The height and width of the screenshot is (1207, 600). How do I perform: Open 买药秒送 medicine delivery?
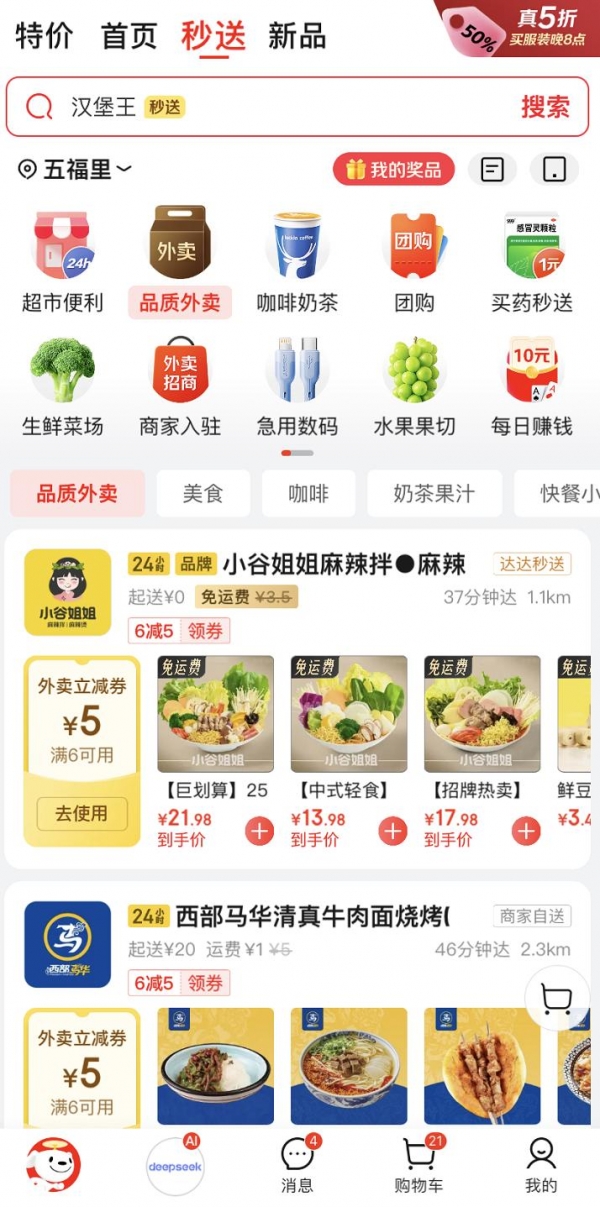[x=531, y=260]
